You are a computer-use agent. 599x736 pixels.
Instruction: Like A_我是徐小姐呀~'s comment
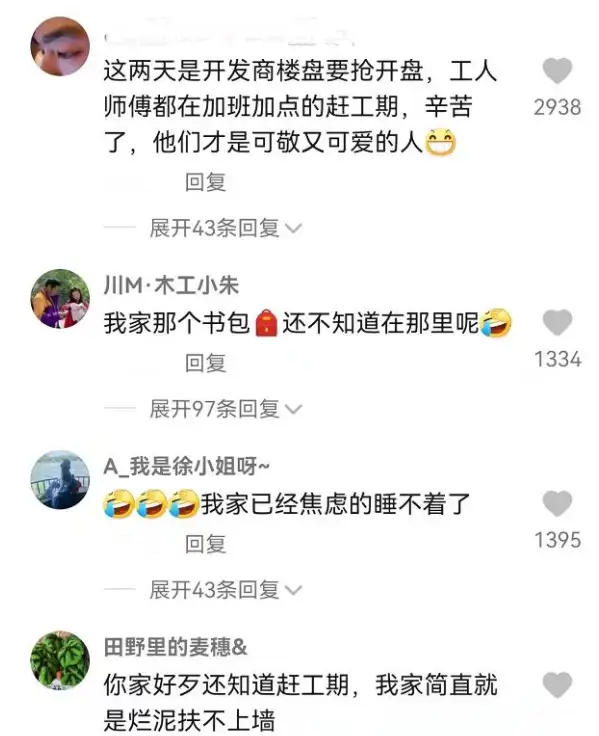tap(557, 504)
